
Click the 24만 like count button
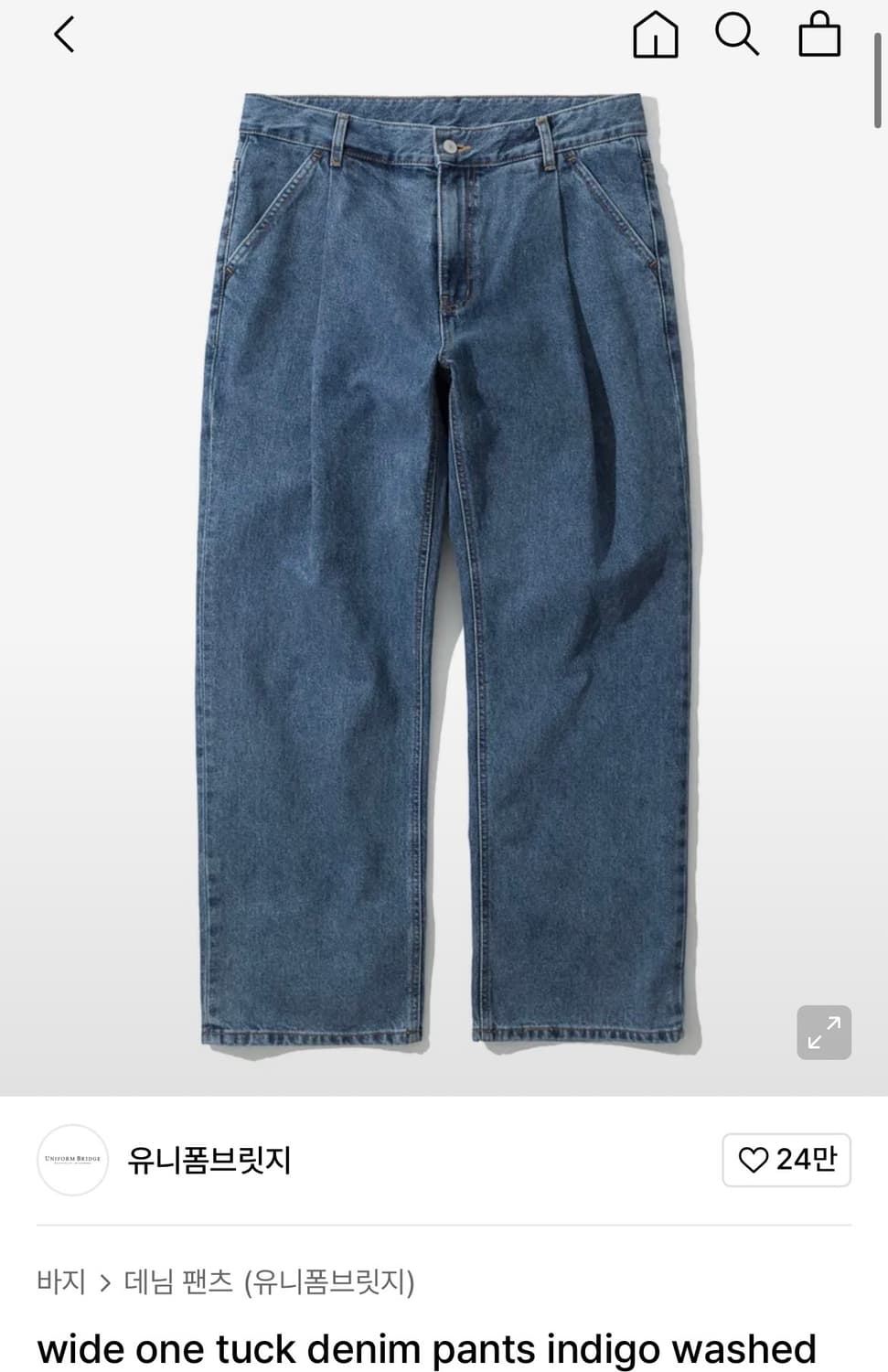[x=785, y=1161]
